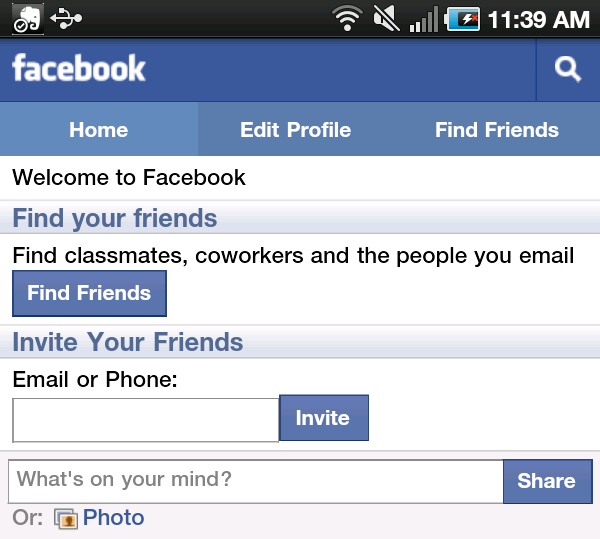The width and height of the screenshot is (600, 539).
Task: Select the What's on your mind box
Action: [x=255, y=480]
